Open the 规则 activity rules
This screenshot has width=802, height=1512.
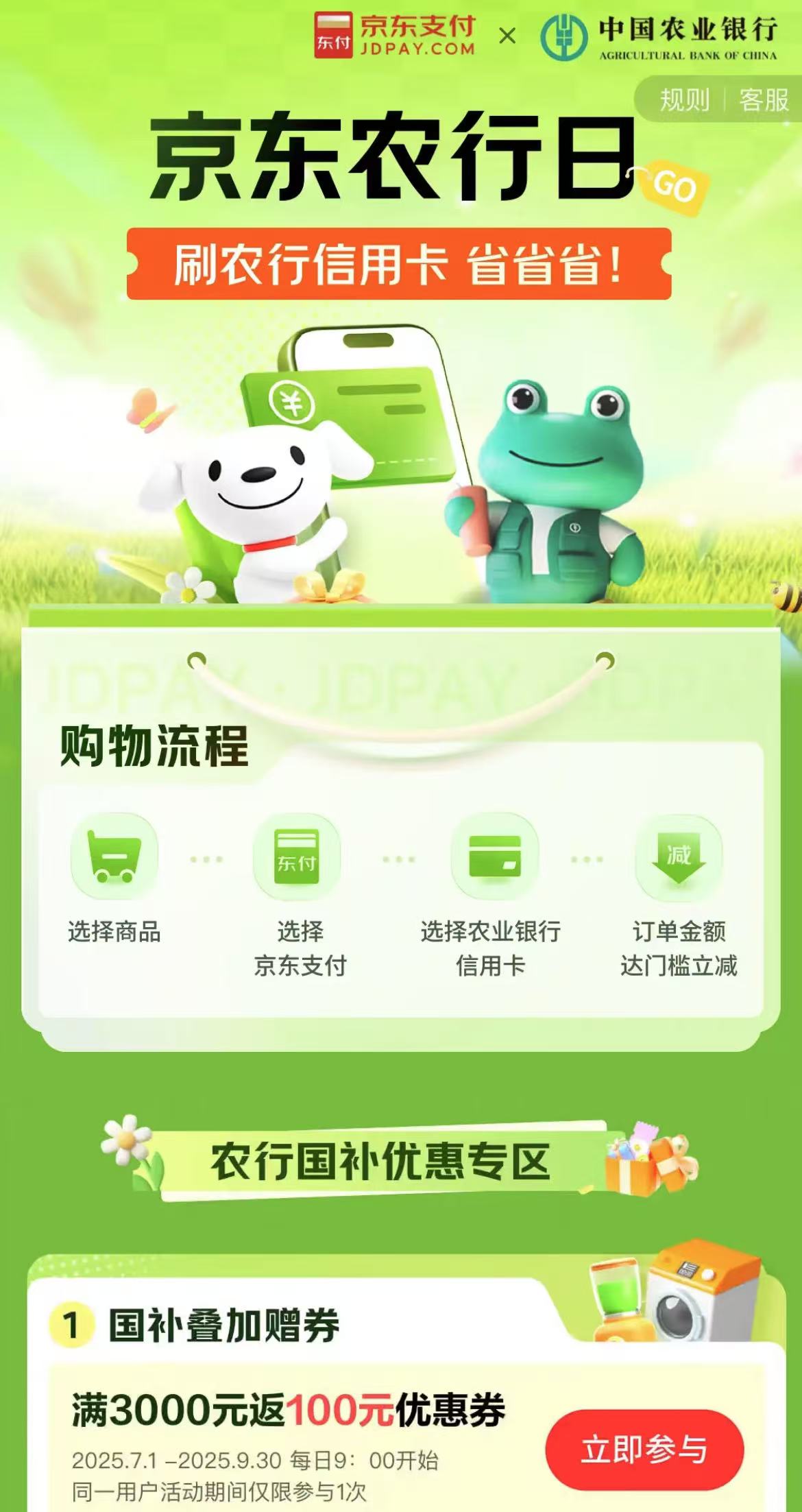pos(683,101)
